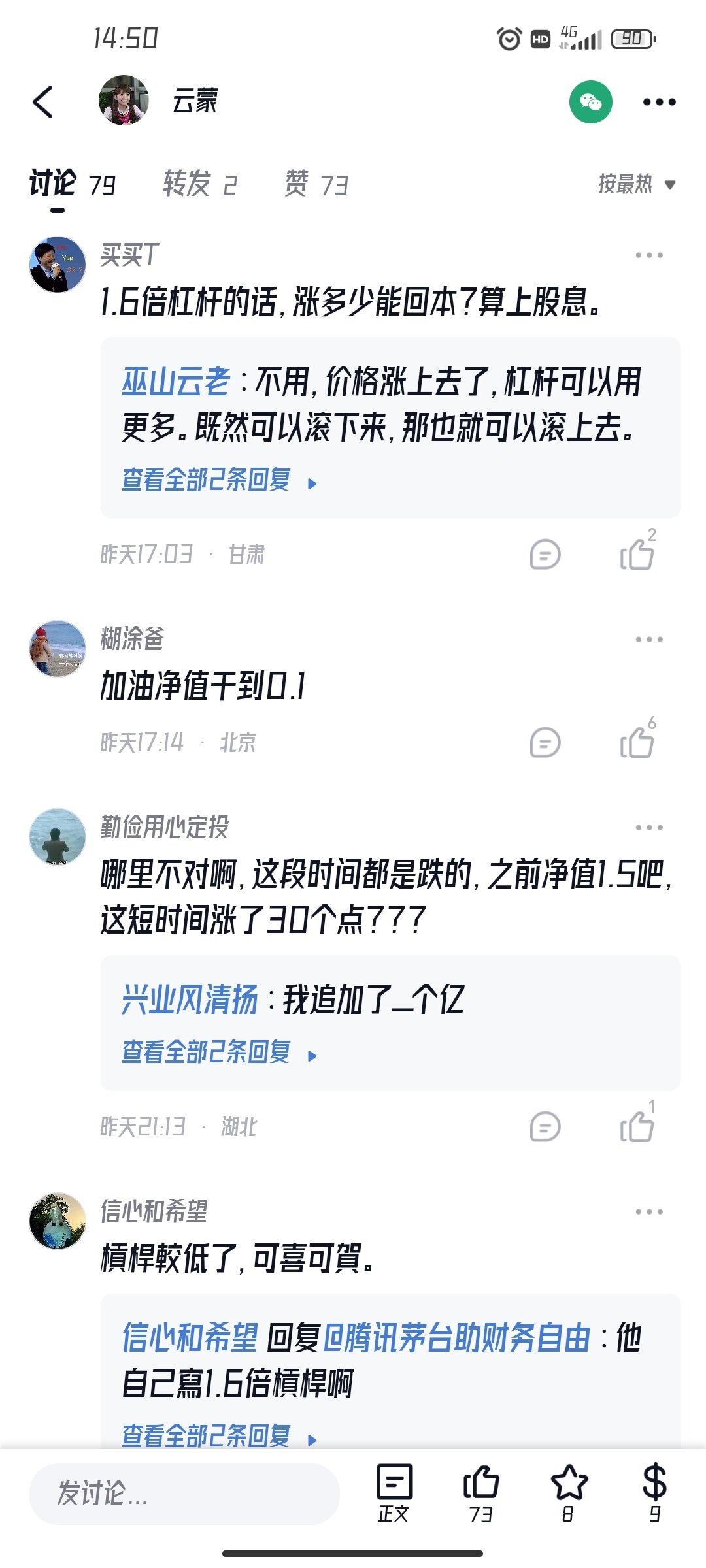Tap the 发讨论 comment input field
This screenshot has height=1568, width=706.
184,1494
